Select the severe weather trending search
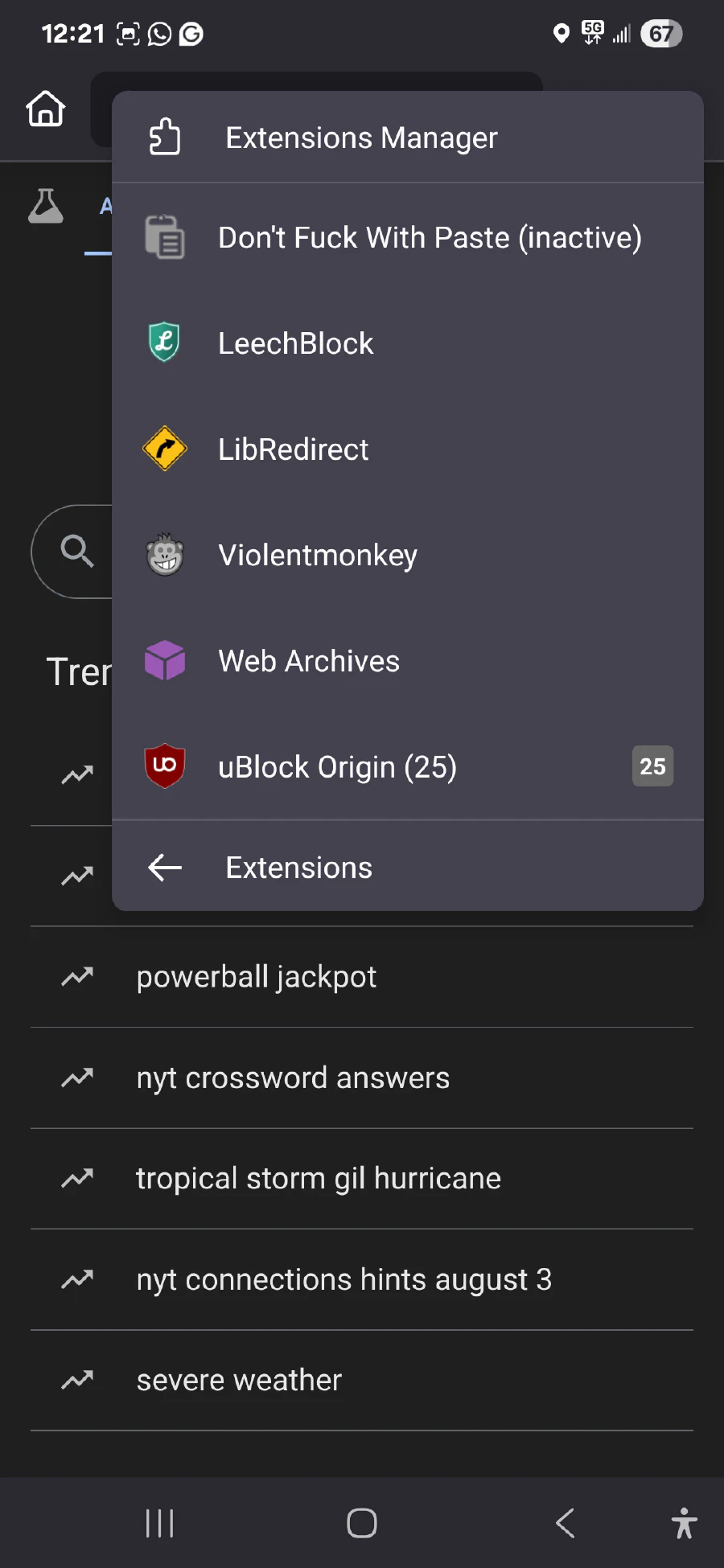The width and height of the screenshot is (724, 1568). click(x=239, y=1379)
